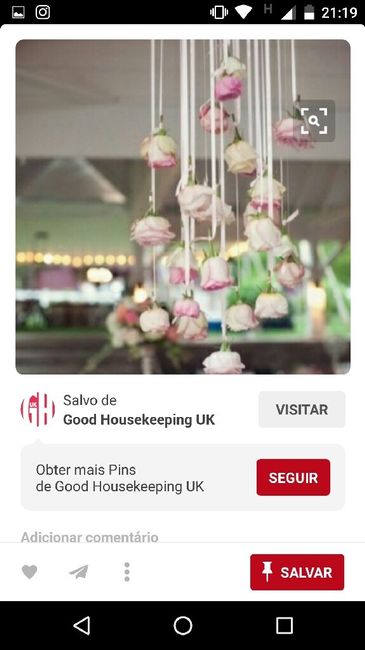Tap the visual search icon on the pin image

[314, 121]
